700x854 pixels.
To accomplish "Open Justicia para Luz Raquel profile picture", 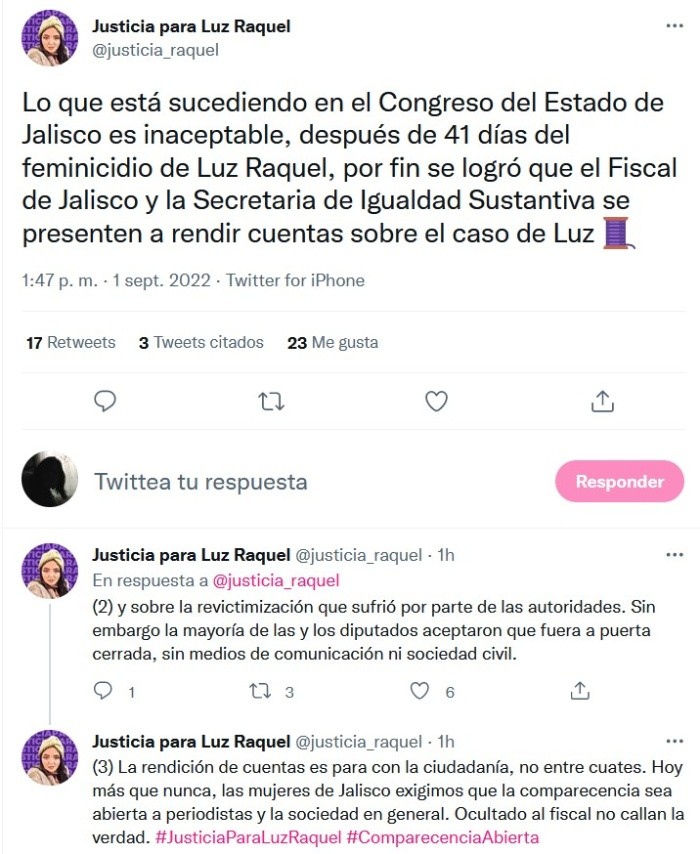I will (50, 38).
